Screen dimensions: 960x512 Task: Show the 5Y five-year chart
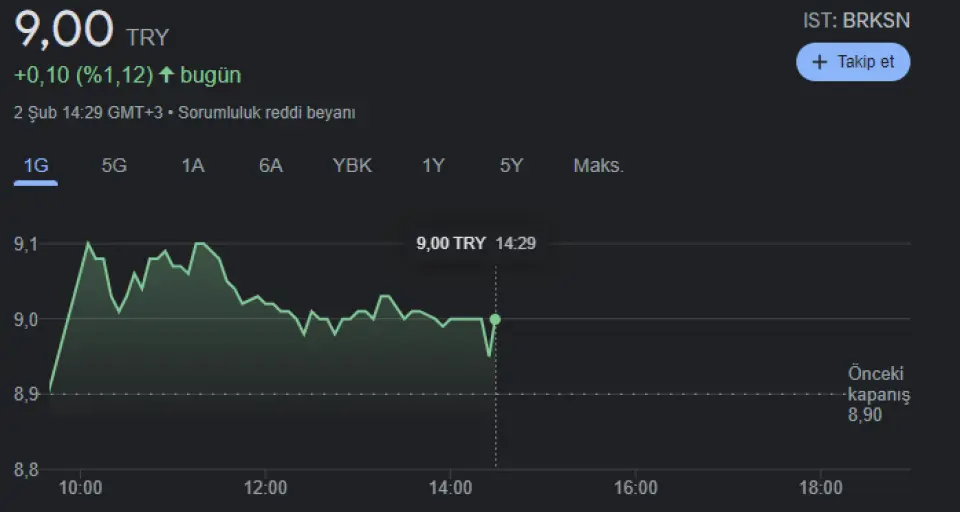511,166
